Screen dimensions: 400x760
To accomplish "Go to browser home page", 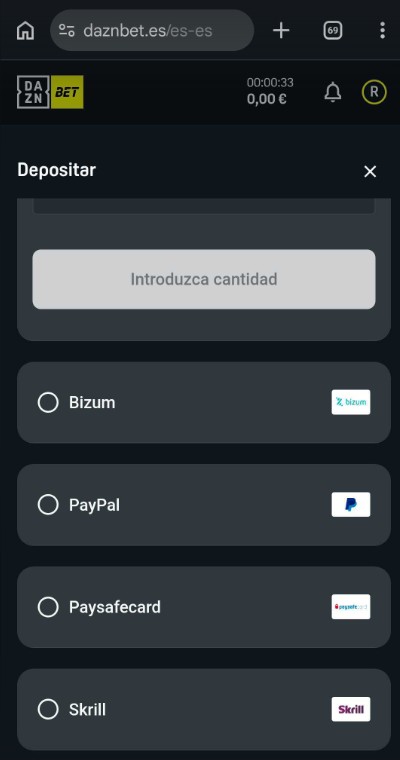I will tap(25, 31).
